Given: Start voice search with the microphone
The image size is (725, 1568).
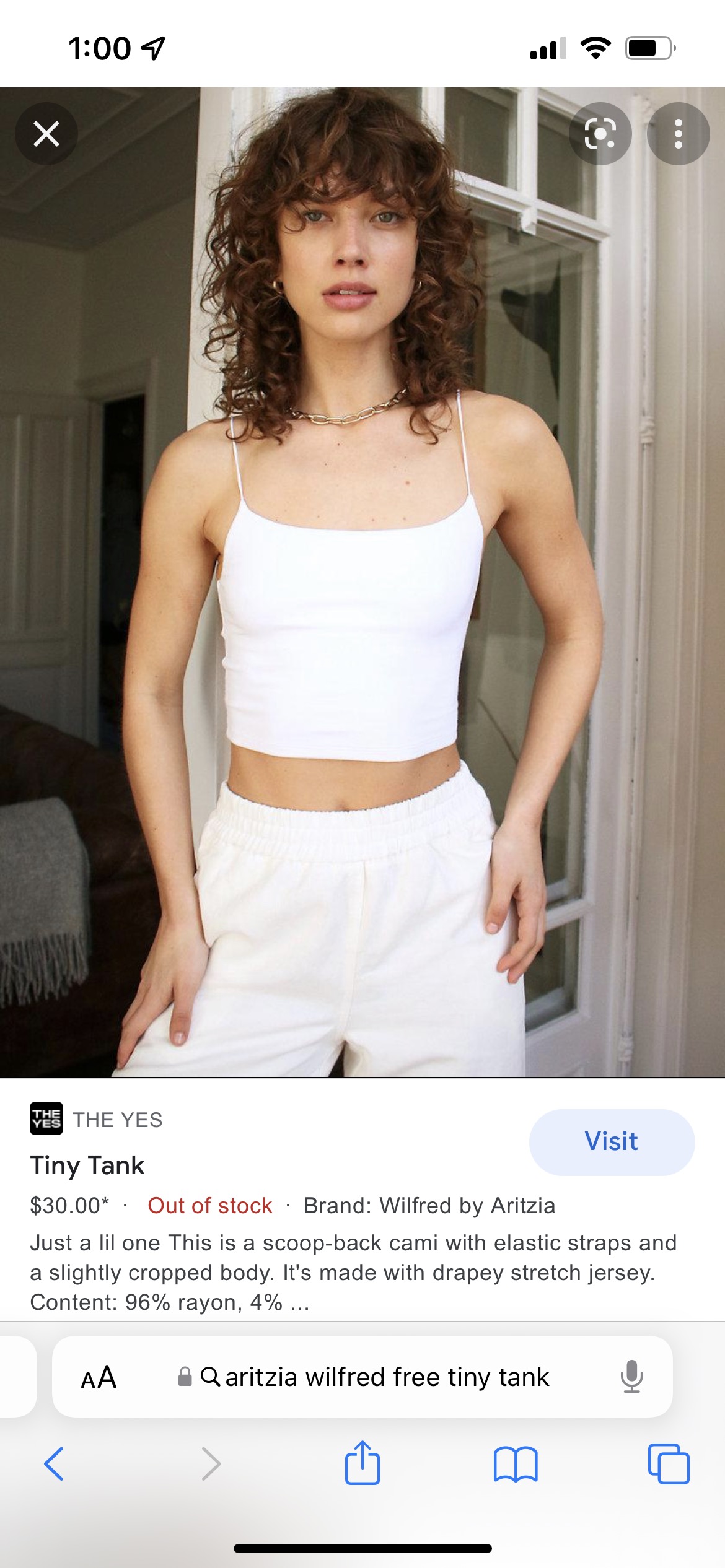Looking at the screenshot, I should pos(631,1377).
